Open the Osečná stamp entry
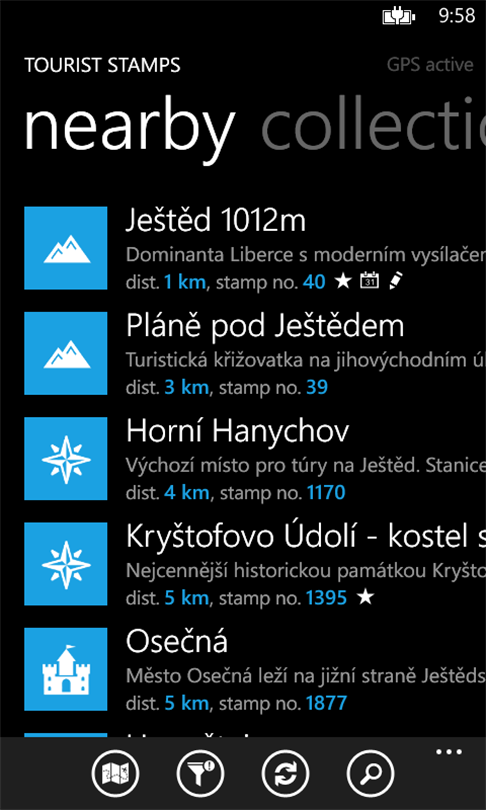The height and width of the screenshot is (810, 486). tap(255, 669)
